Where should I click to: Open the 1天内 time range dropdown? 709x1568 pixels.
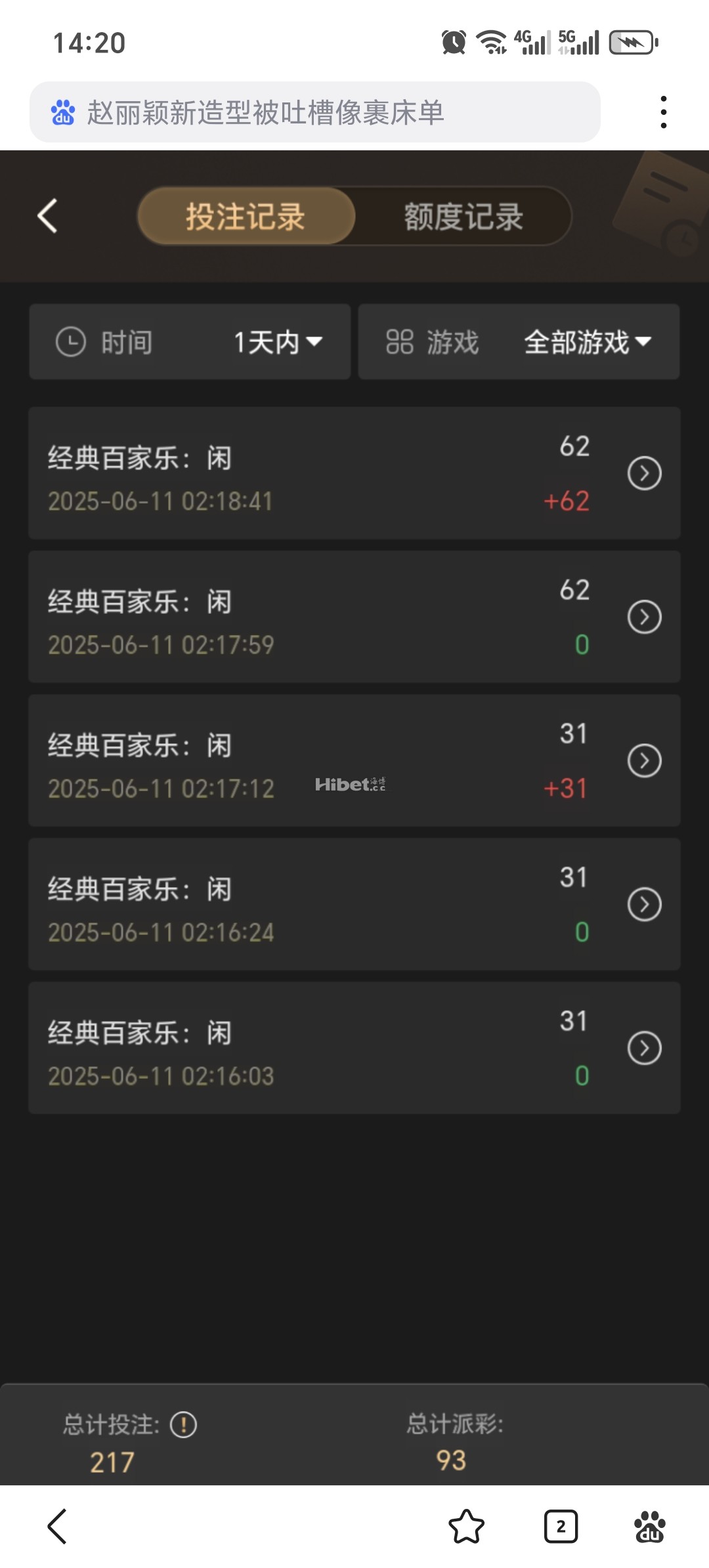click(x=277, y=342)
